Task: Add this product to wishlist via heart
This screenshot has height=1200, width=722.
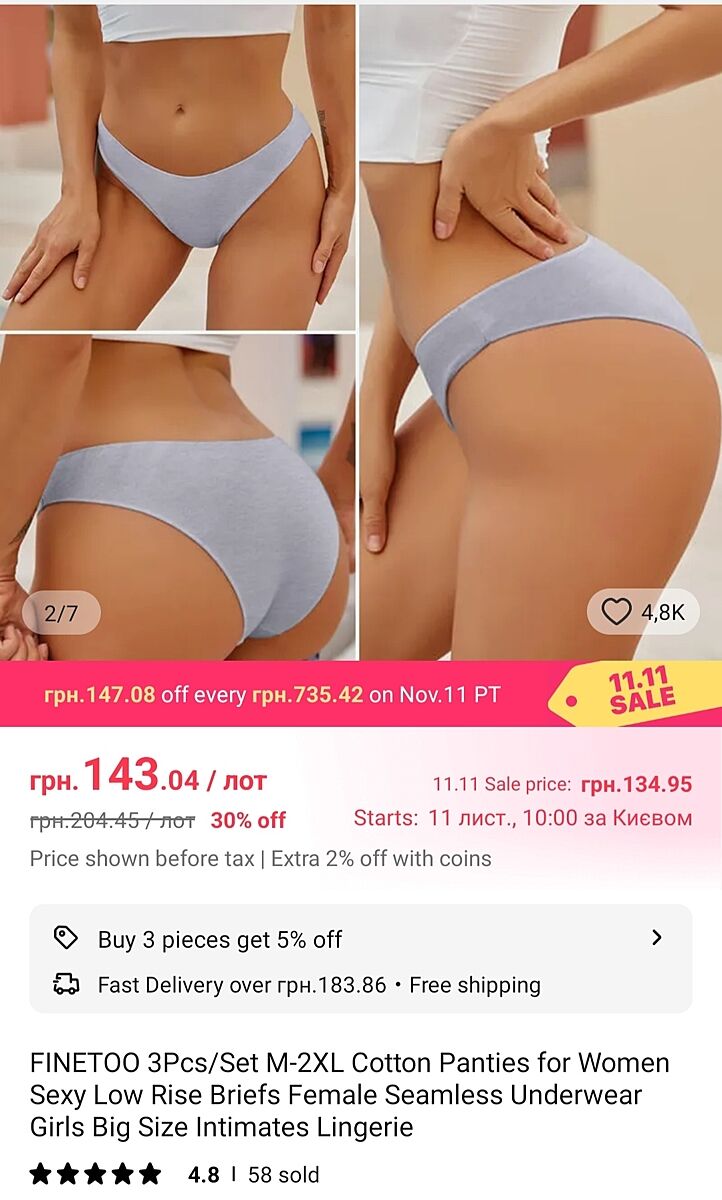Action: click(x=617, y=611)
